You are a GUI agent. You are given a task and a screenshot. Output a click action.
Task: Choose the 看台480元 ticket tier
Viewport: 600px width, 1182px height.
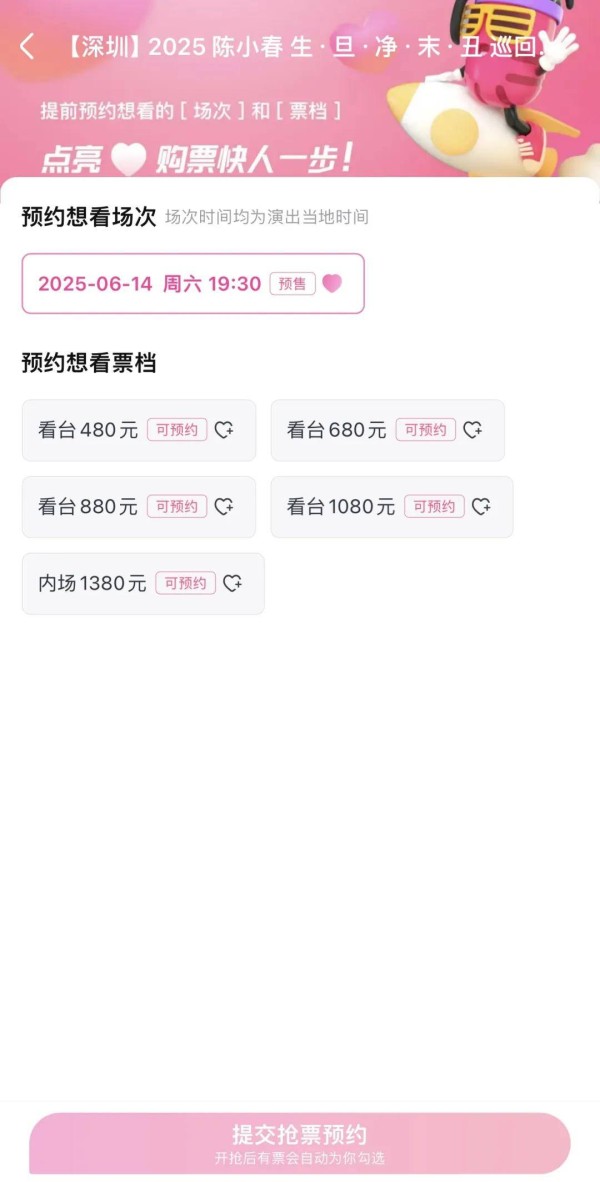[139, 430]
